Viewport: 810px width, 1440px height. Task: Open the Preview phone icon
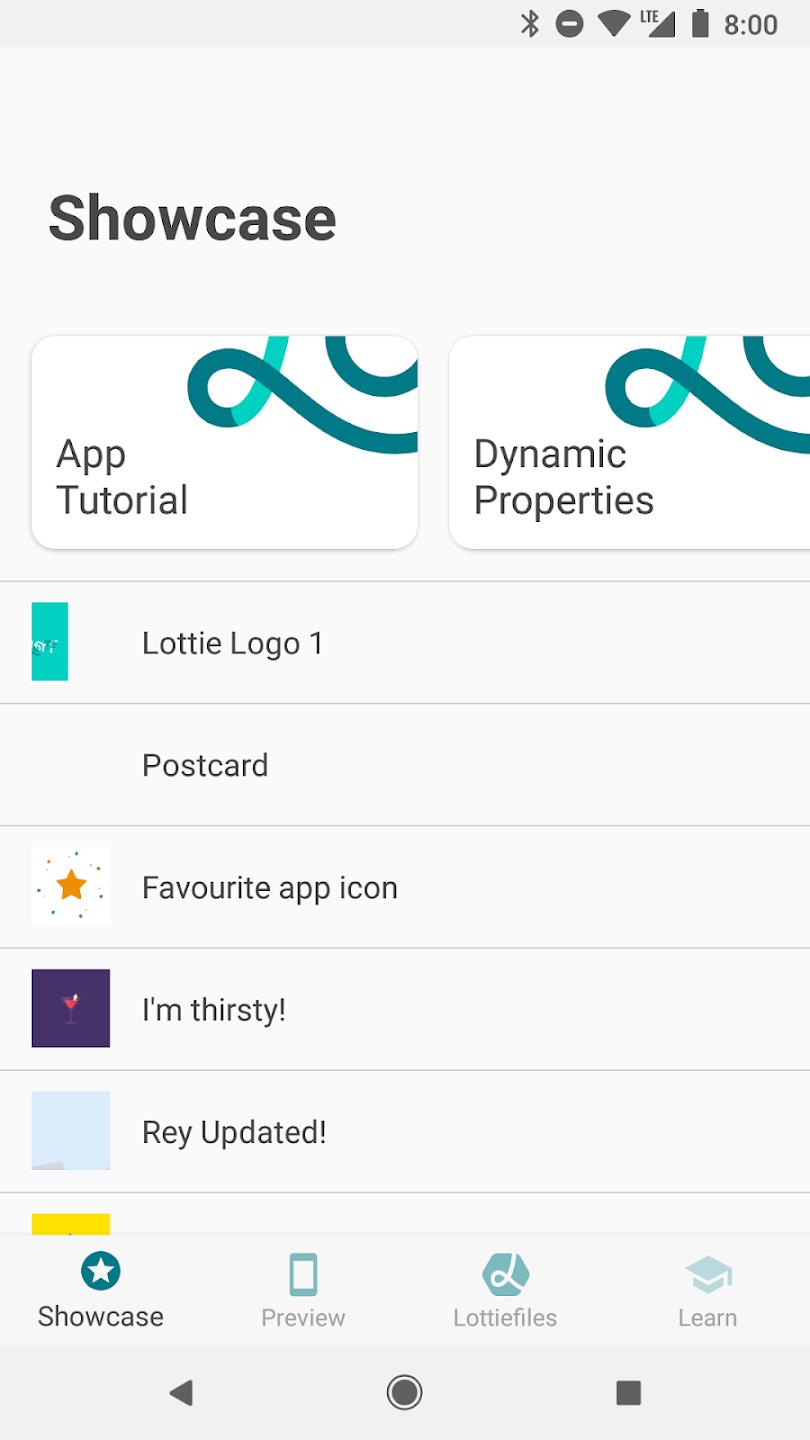click(x=302, y=1271)
